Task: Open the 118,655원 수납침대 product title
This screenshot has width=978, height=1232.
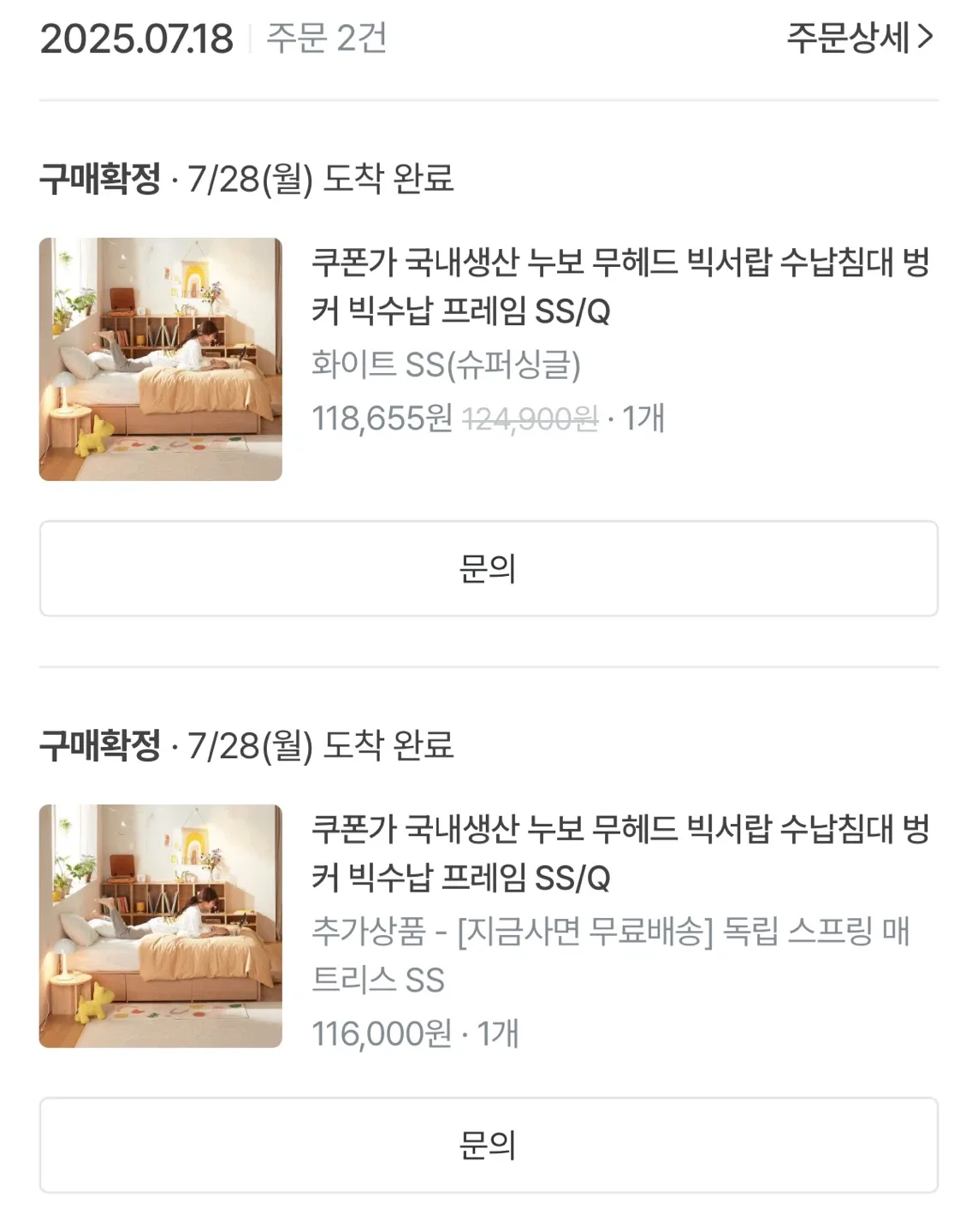Action: pyautogui.click(x=619, y=287)
